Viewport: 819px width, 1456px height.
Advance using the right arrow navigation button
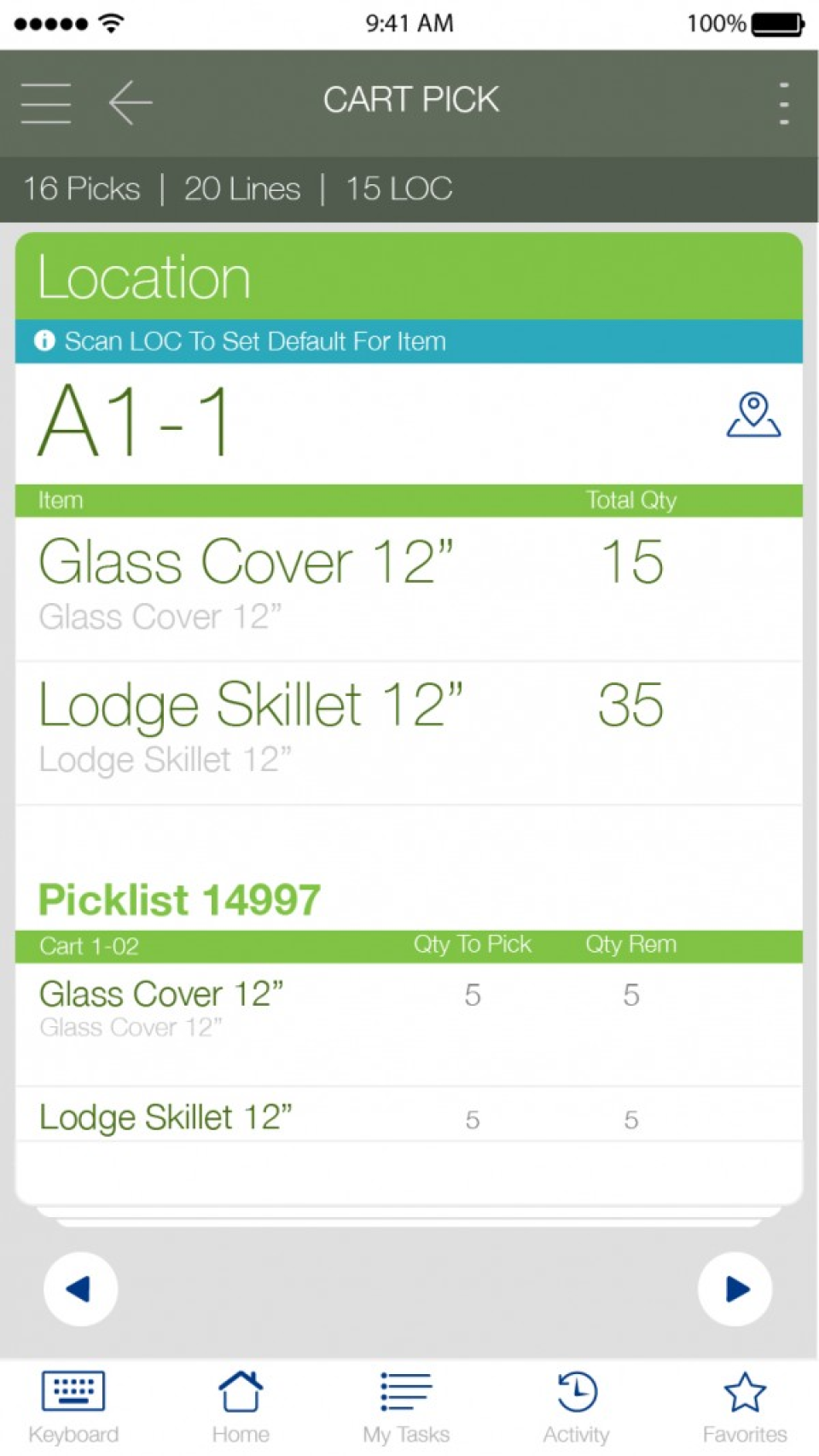735,1289
